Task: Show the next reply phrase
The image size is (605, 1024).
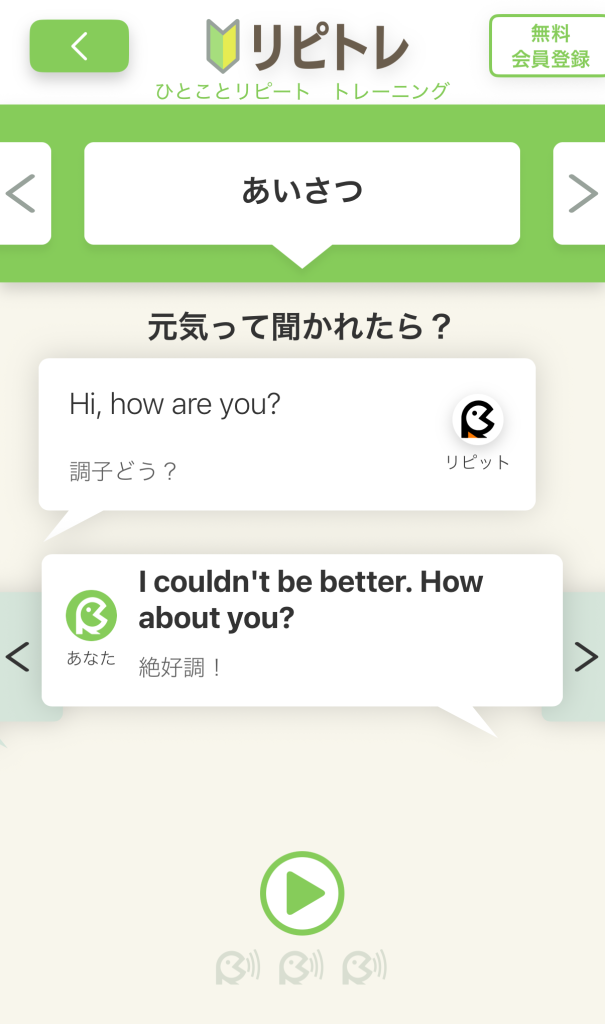Action: tap(586, 656)
